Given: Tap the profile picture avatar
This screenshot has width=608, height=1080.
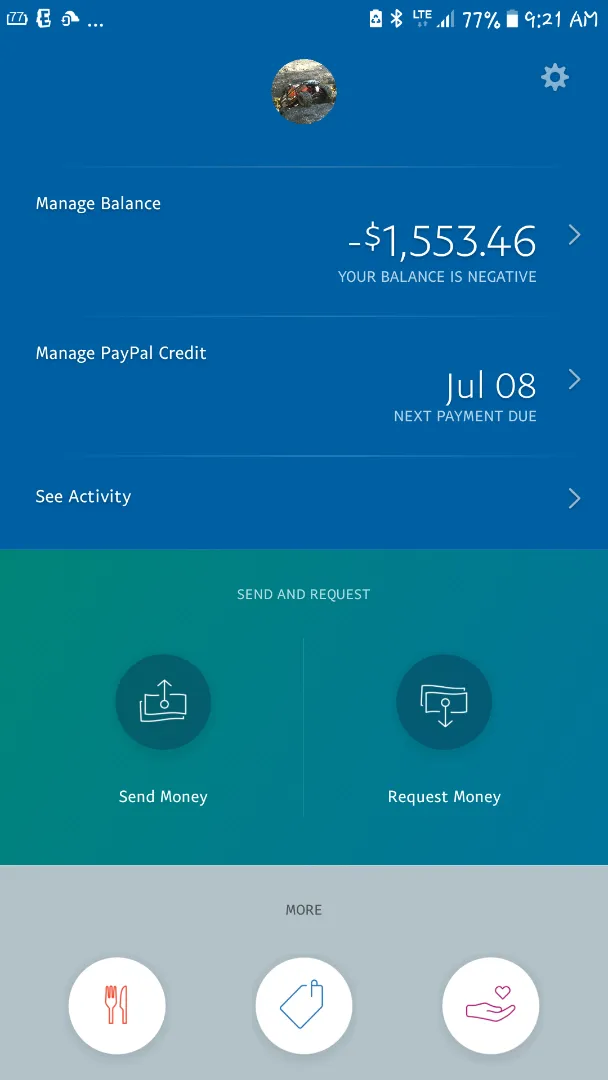Looking at the screenshot, I should click(304, 92).
